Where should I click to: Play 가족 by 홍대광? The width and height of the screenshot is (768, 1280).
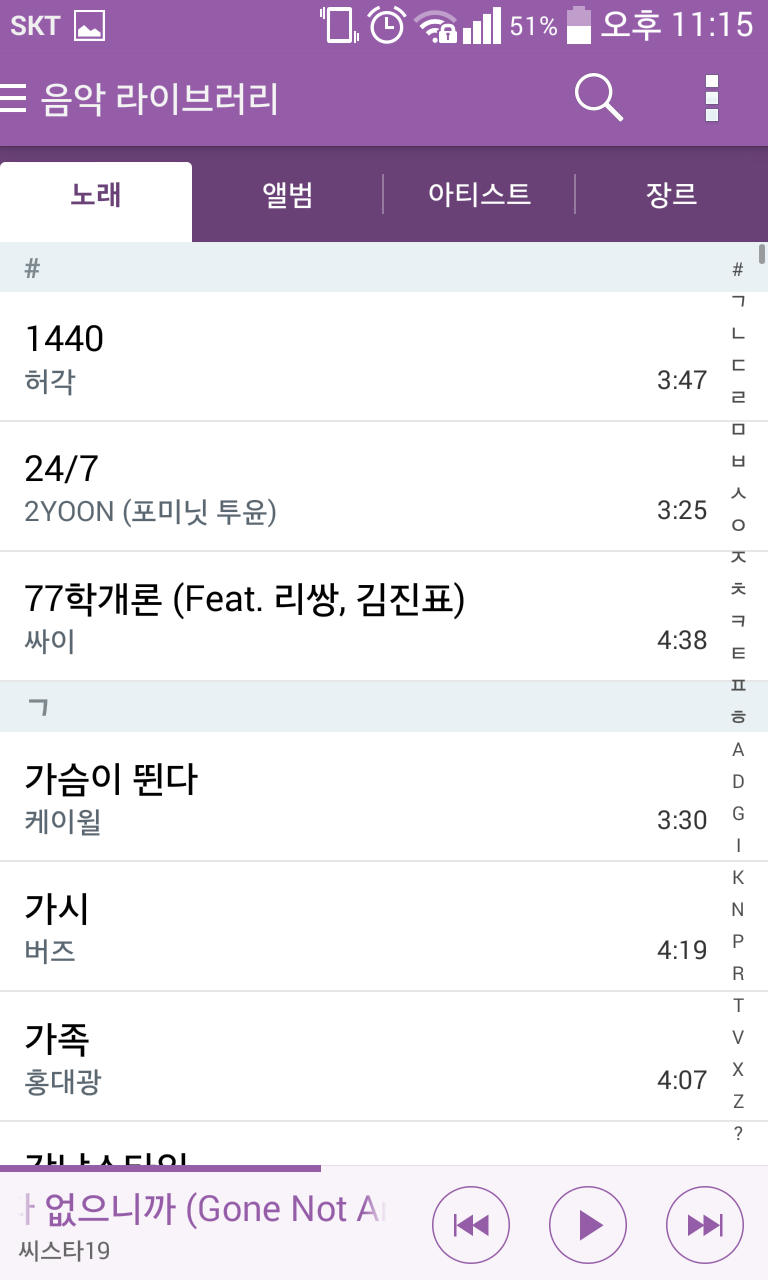tap(360, 1057)
